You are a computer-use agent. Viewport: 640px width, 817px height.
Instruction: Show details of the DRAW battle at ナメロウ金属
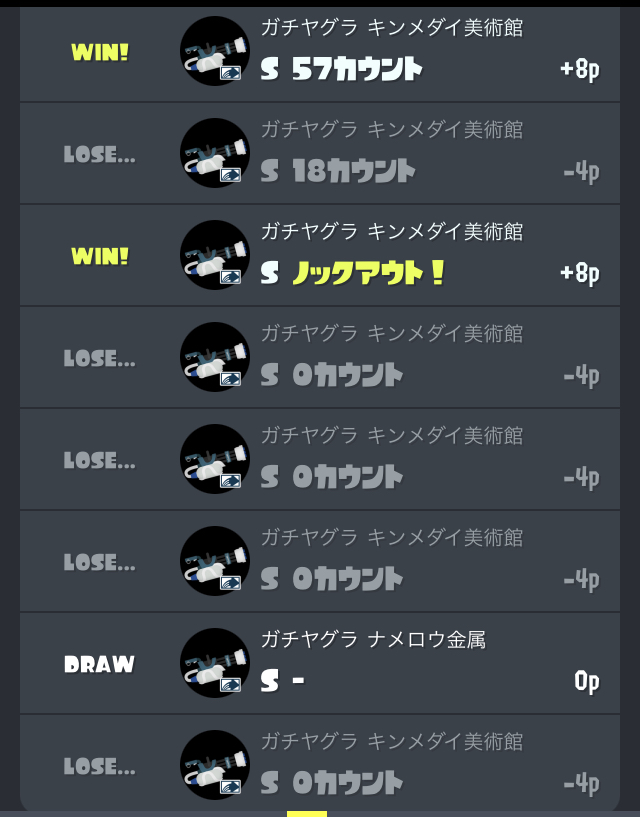320,664
